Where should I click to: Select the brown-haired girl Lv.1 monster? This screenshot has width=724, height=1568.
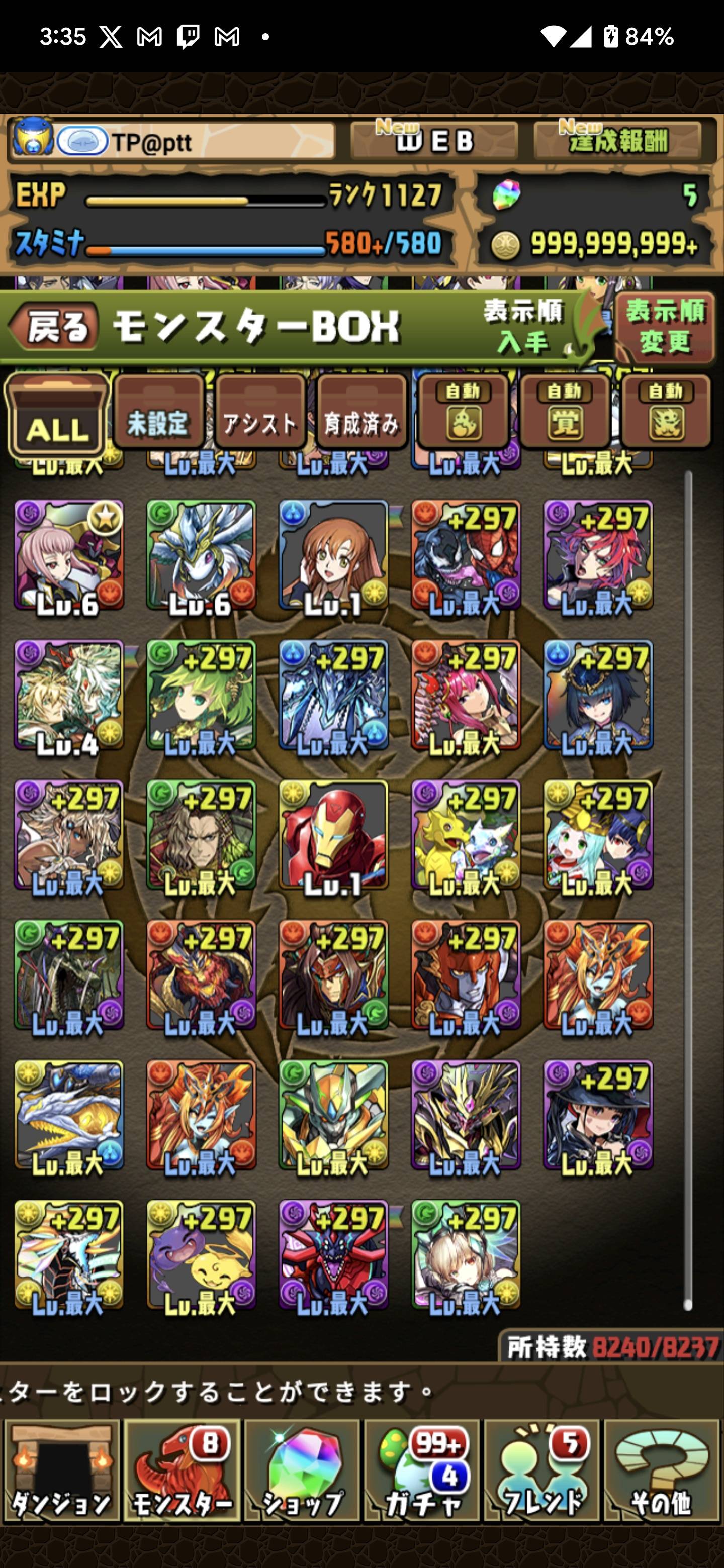click(x=333, y=555)
